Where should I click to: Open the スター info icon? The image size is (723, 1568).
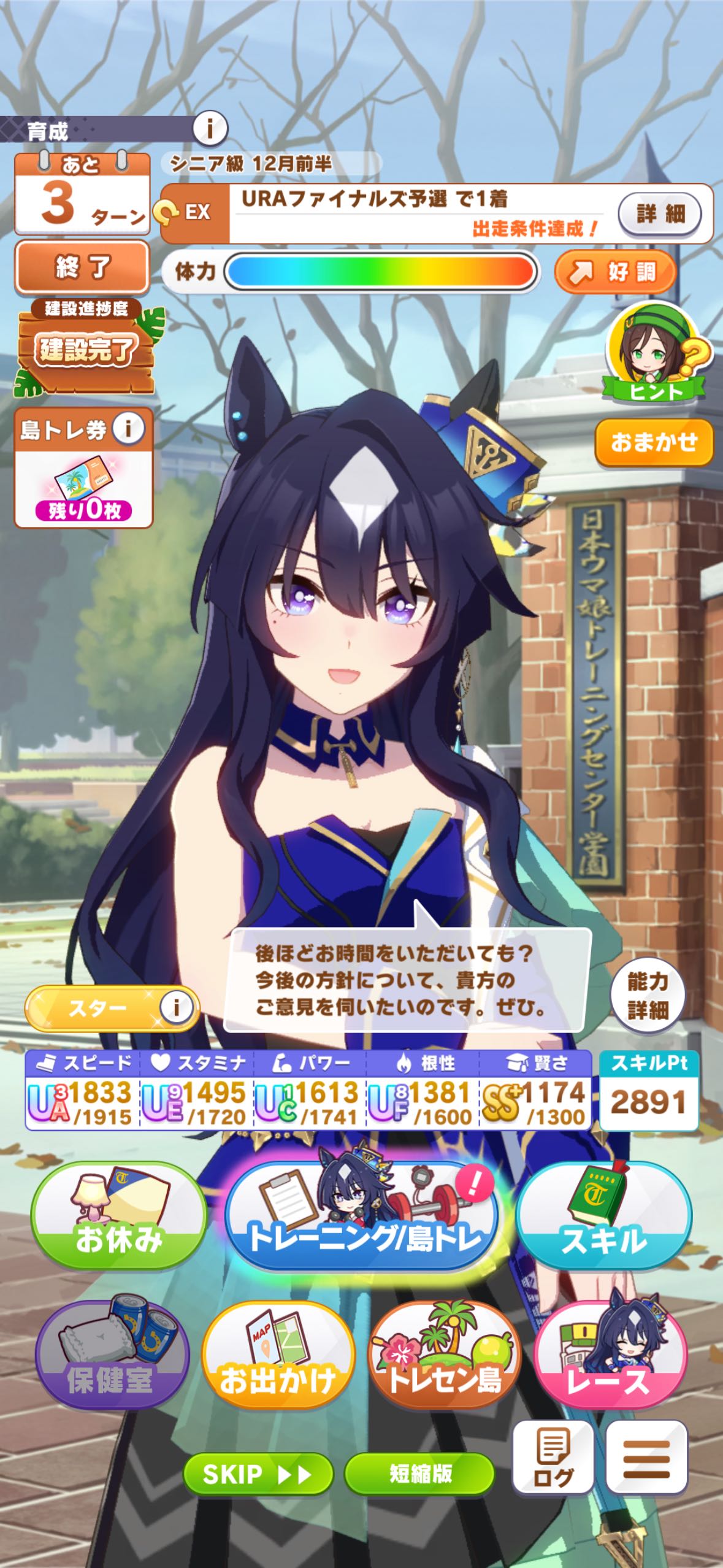pos(176,1007)
